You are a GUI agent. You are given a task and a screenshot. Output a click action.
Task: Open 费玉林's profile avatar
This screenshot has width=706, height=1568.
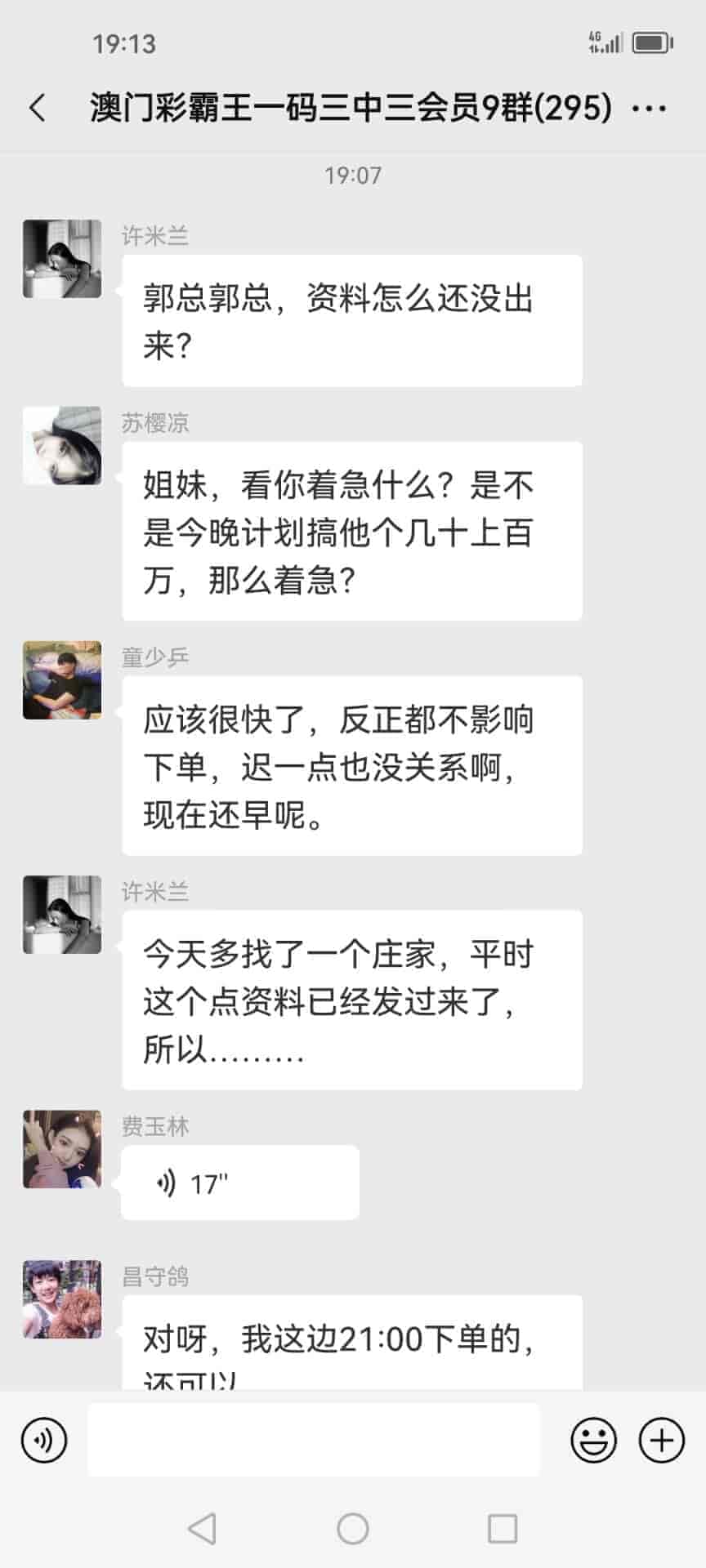pos(62,1149)
